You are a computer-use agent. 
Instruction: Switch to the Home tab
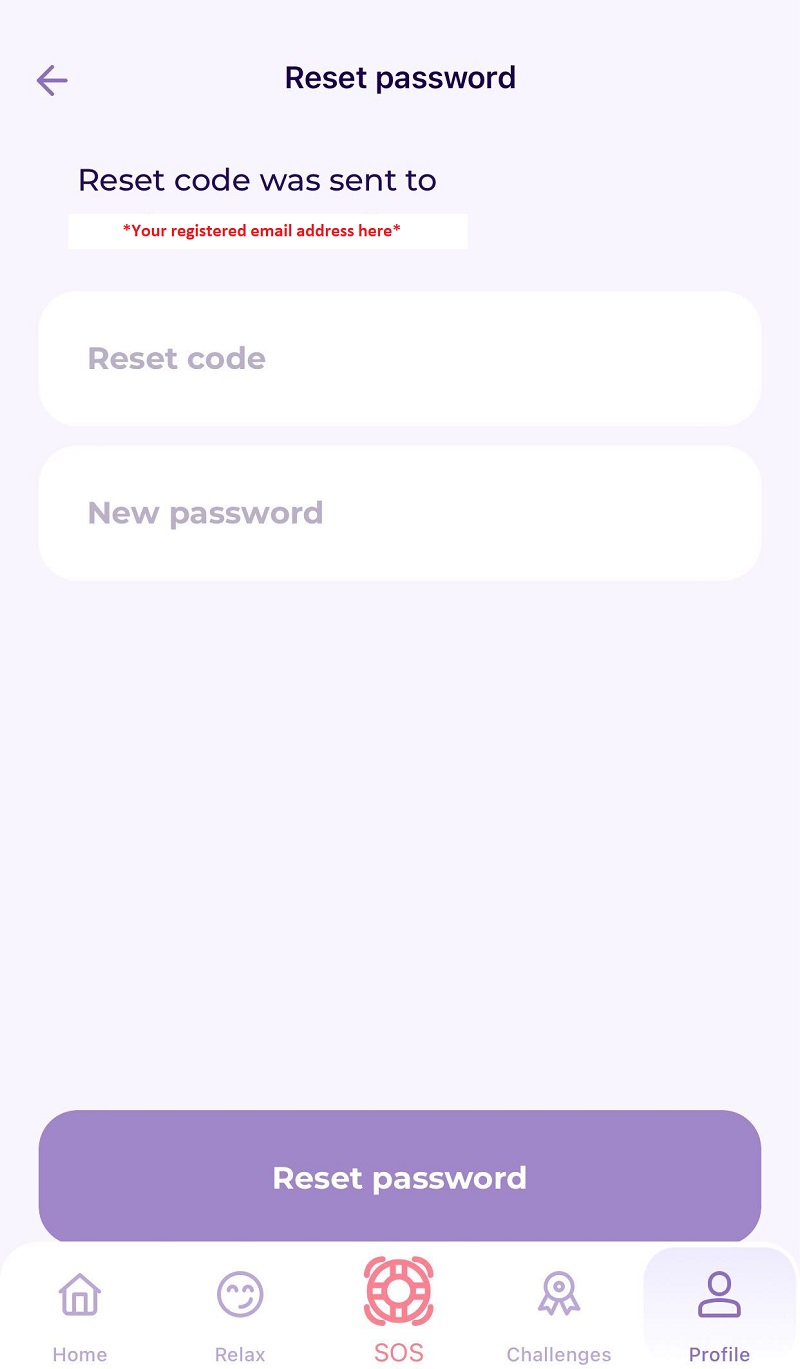[80, 1316]
